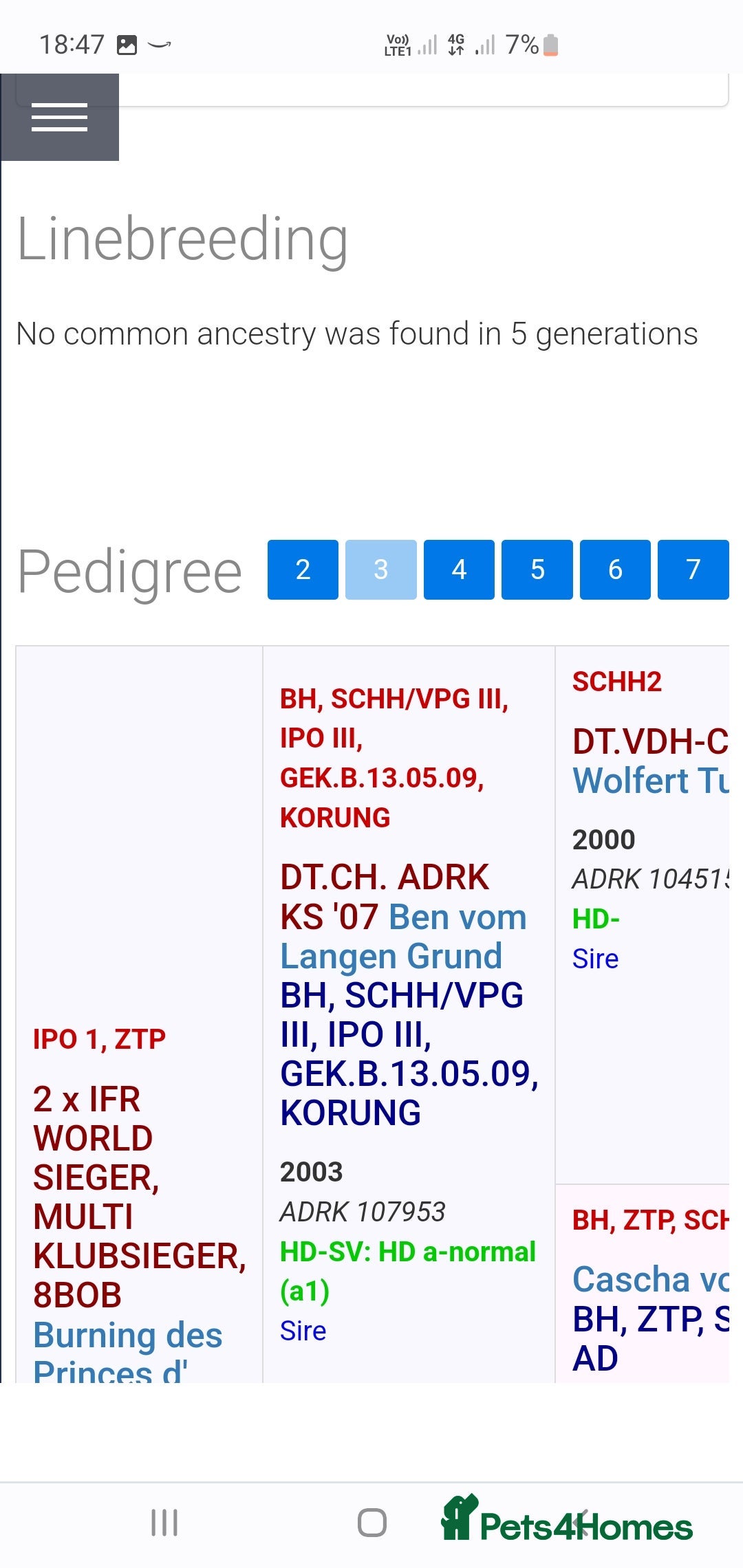Show 2-generation pedigree
743x1568 pixels.
tap(303, 569)
